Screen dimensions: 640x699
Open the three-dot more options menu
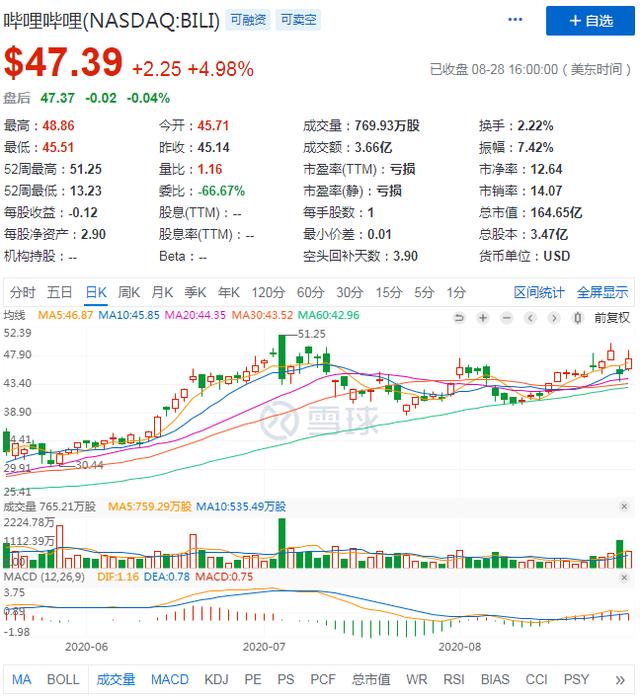(x=515, y=20)
